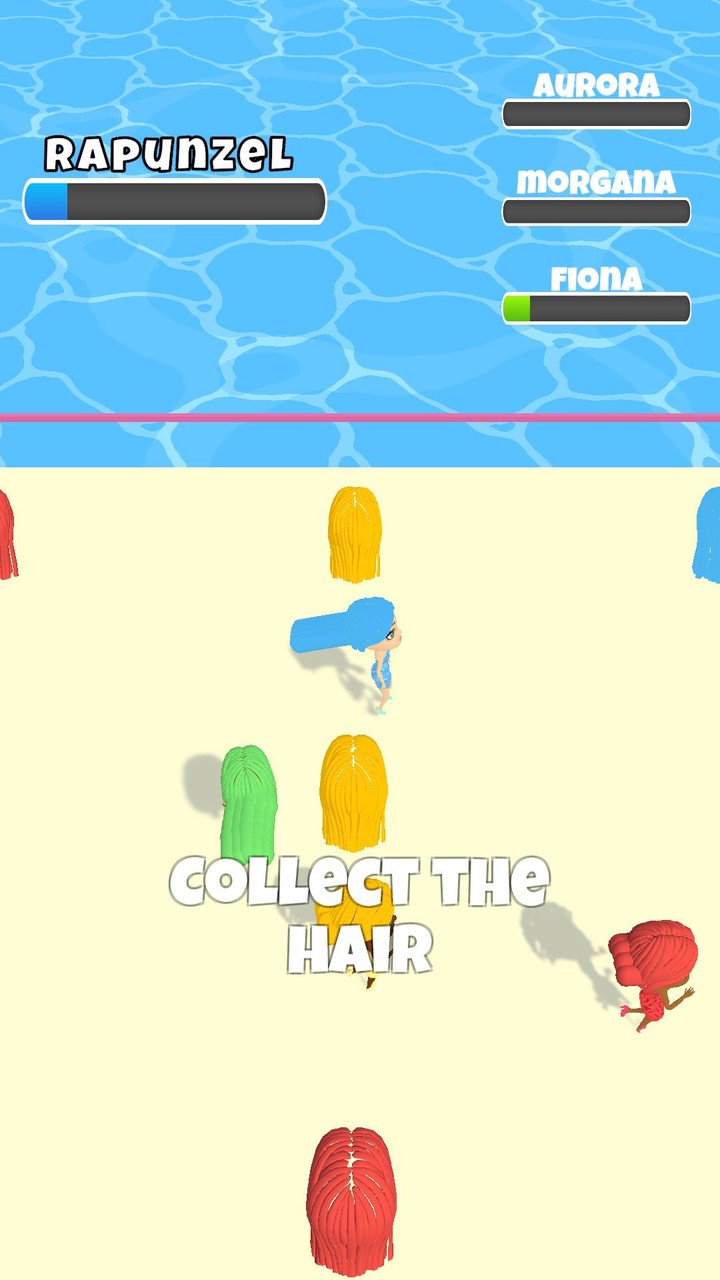Tap Fiona's green progress bar
This screenshot has width=720, height=1280.
click(595, 308)
